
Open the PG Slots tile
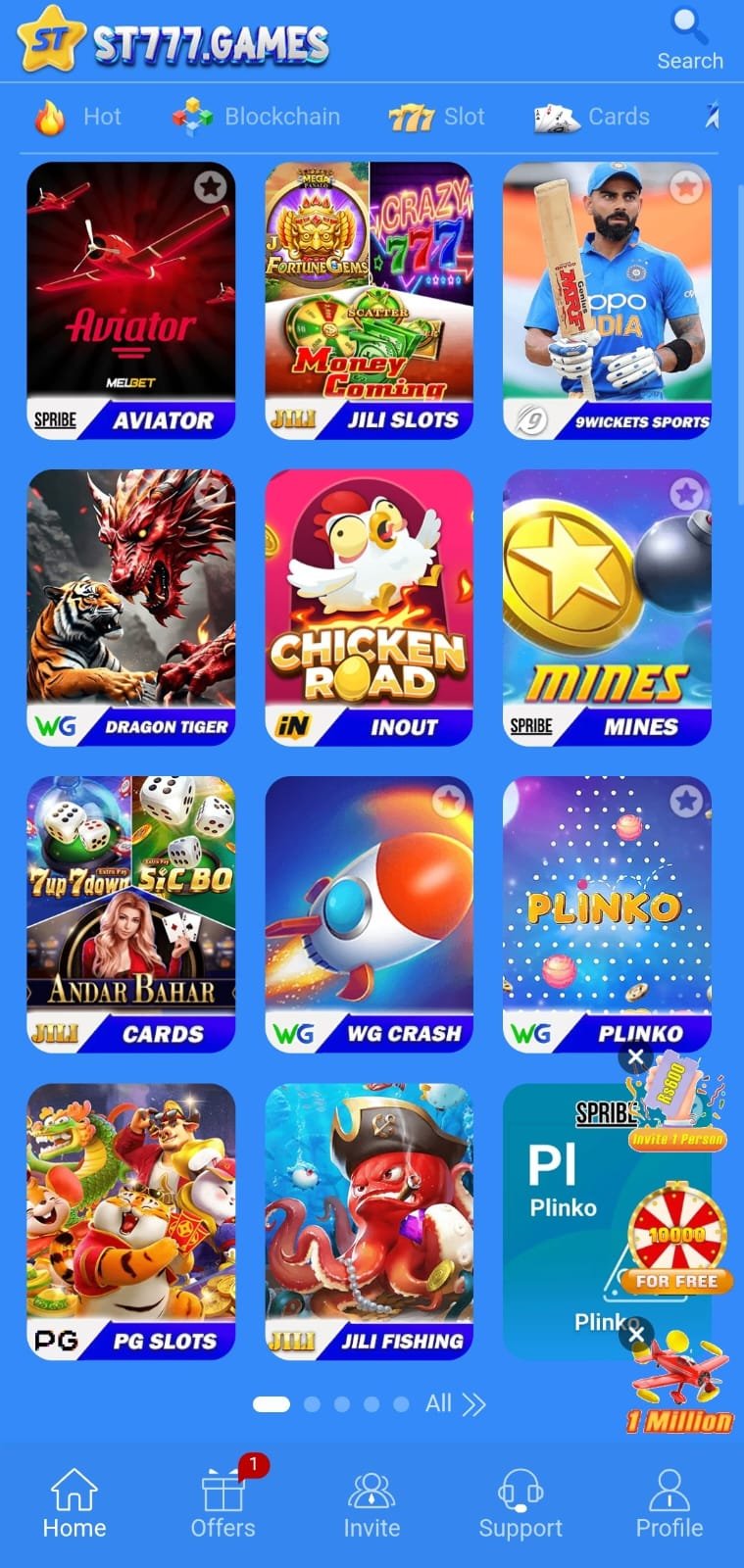[x=130, y=1220]
